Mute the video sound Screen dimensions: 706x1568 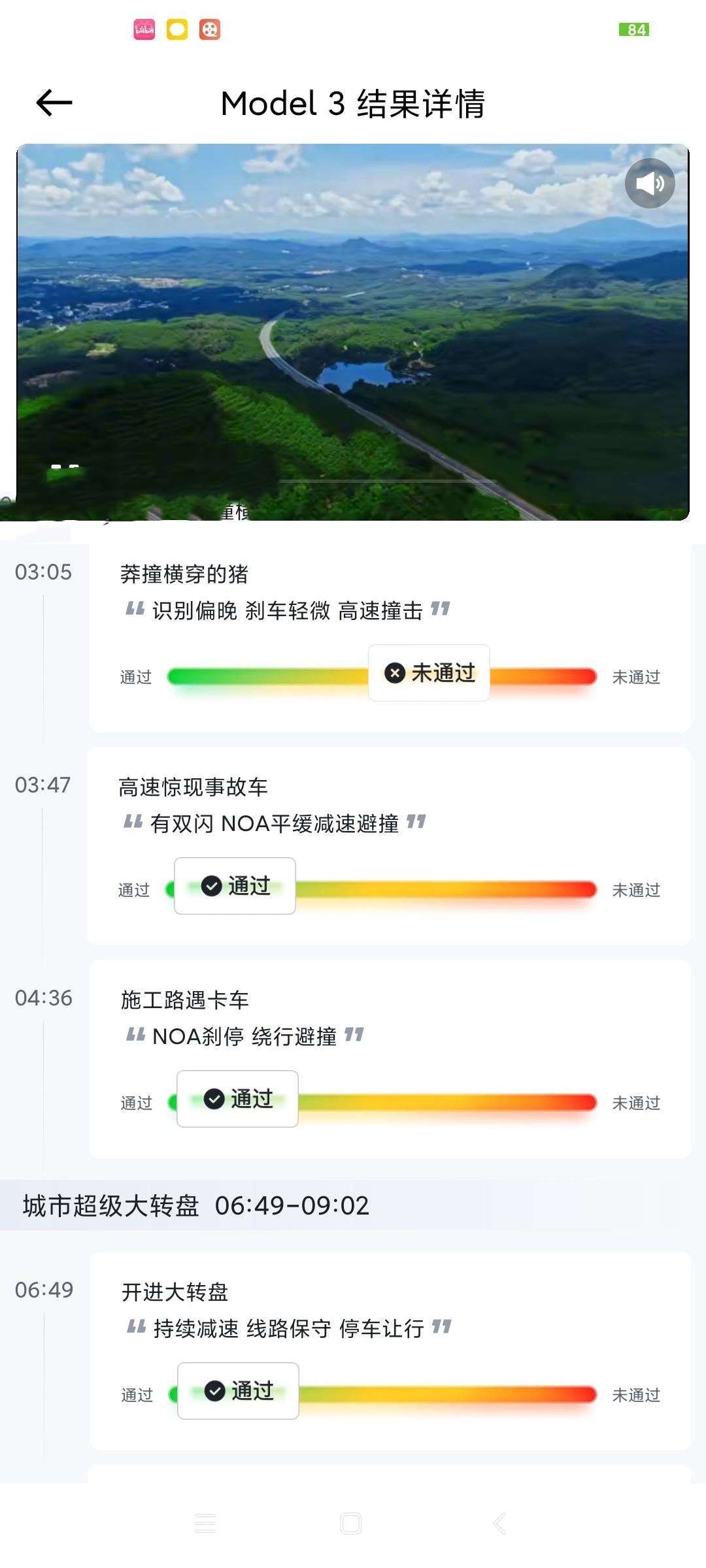pyautogui.click(x=649, y=184)
